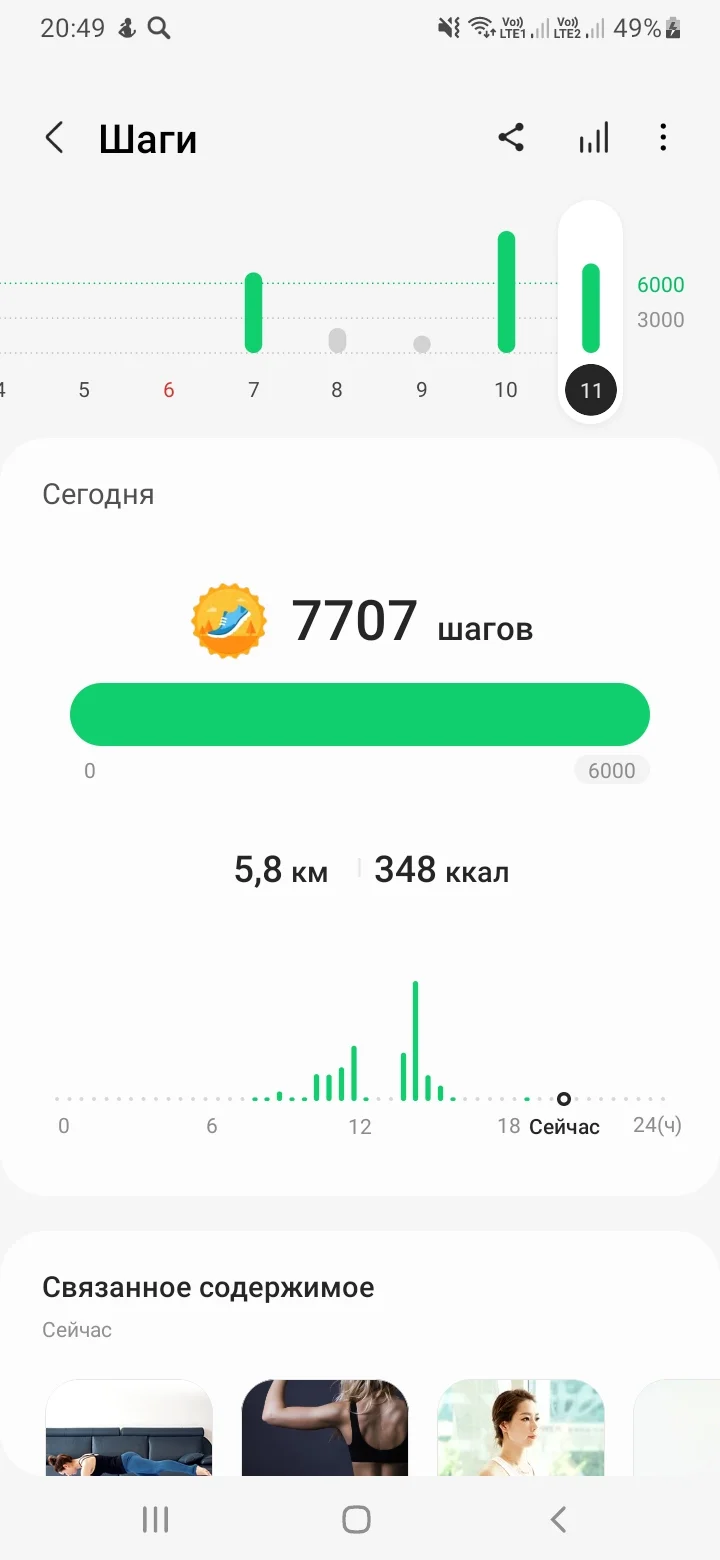The image size is (720, 1560).
Task: Tap the red day 6 label to view it
Action: (x=168, y=389)
